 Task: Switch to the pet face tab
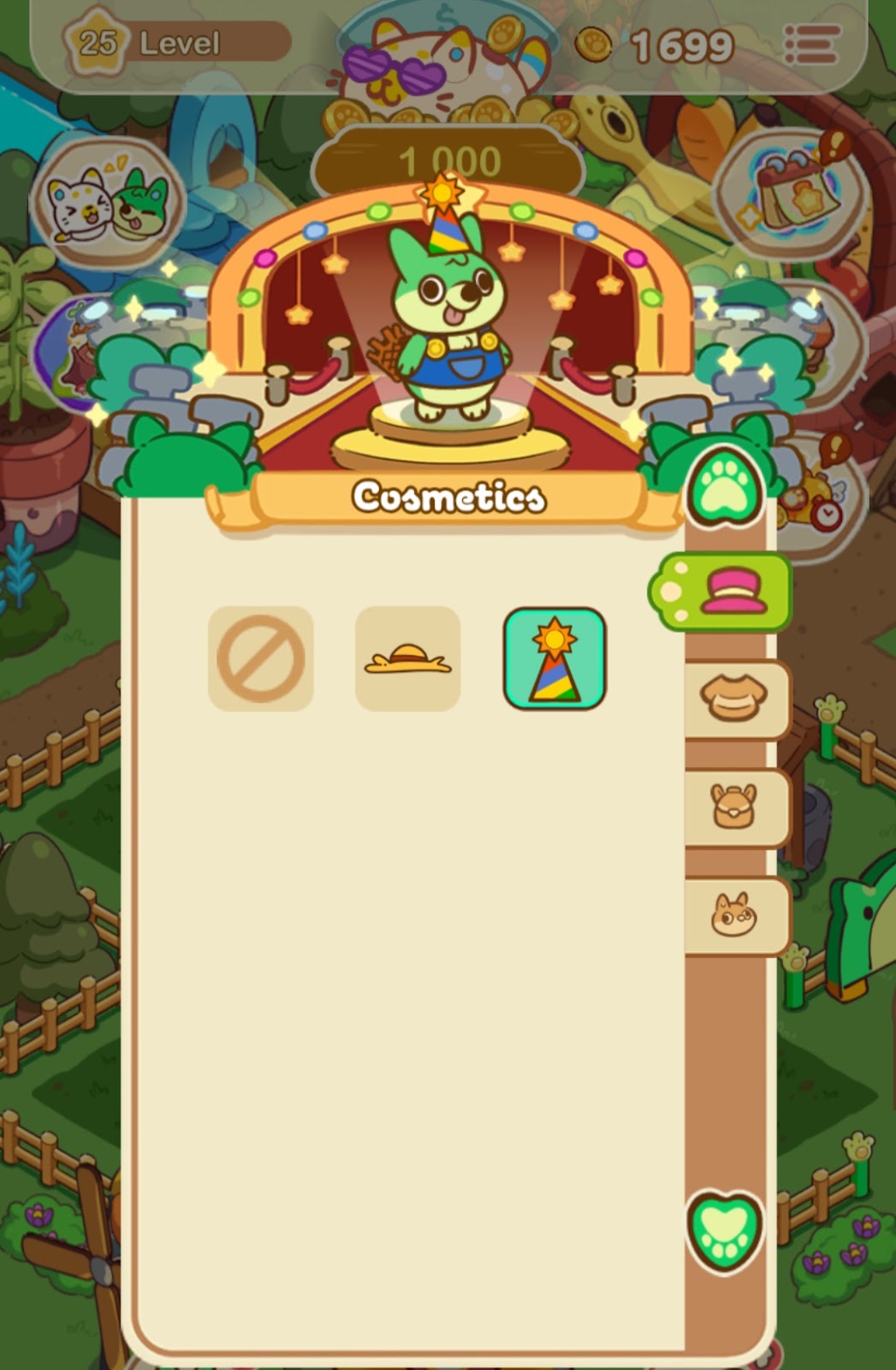coord(733,914)
